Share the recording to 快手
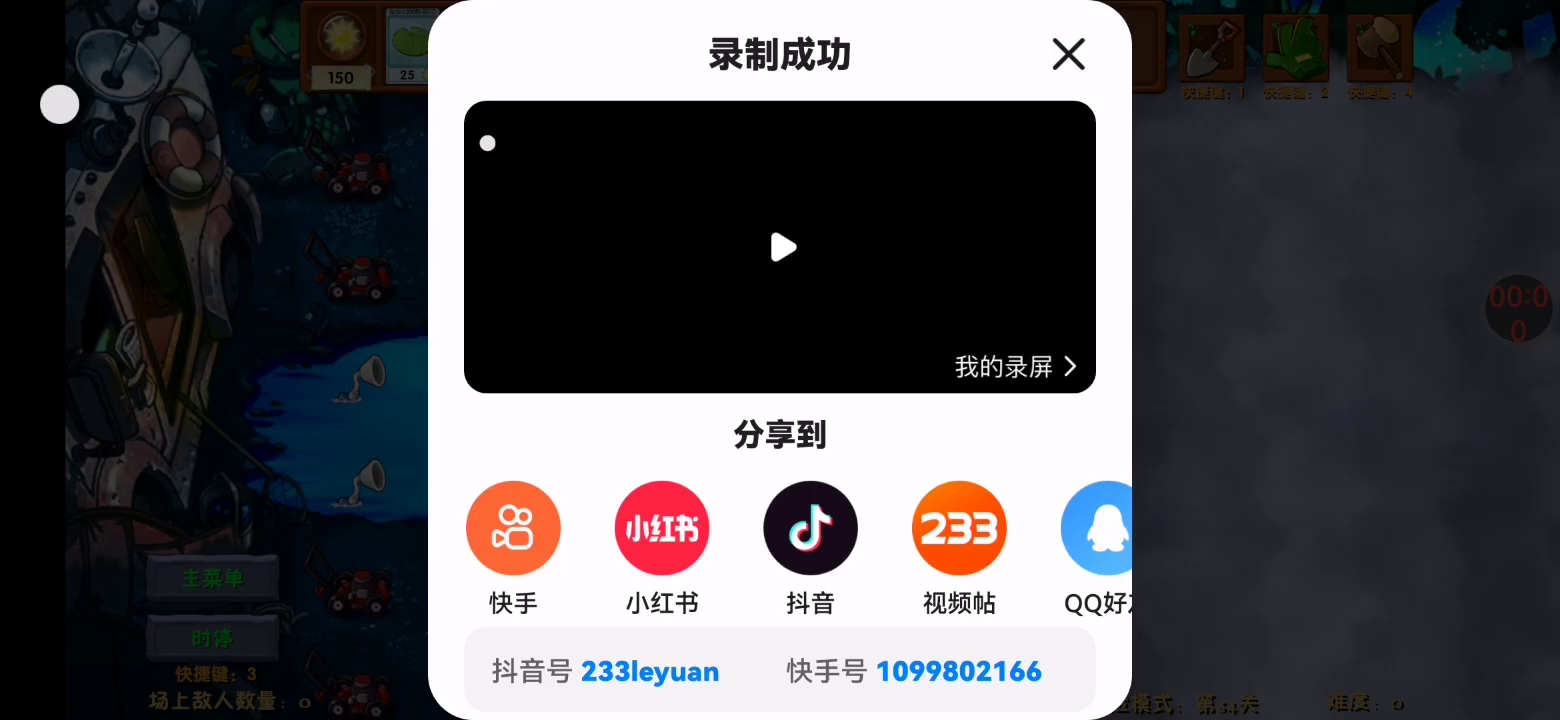 [x=513, y=529]
